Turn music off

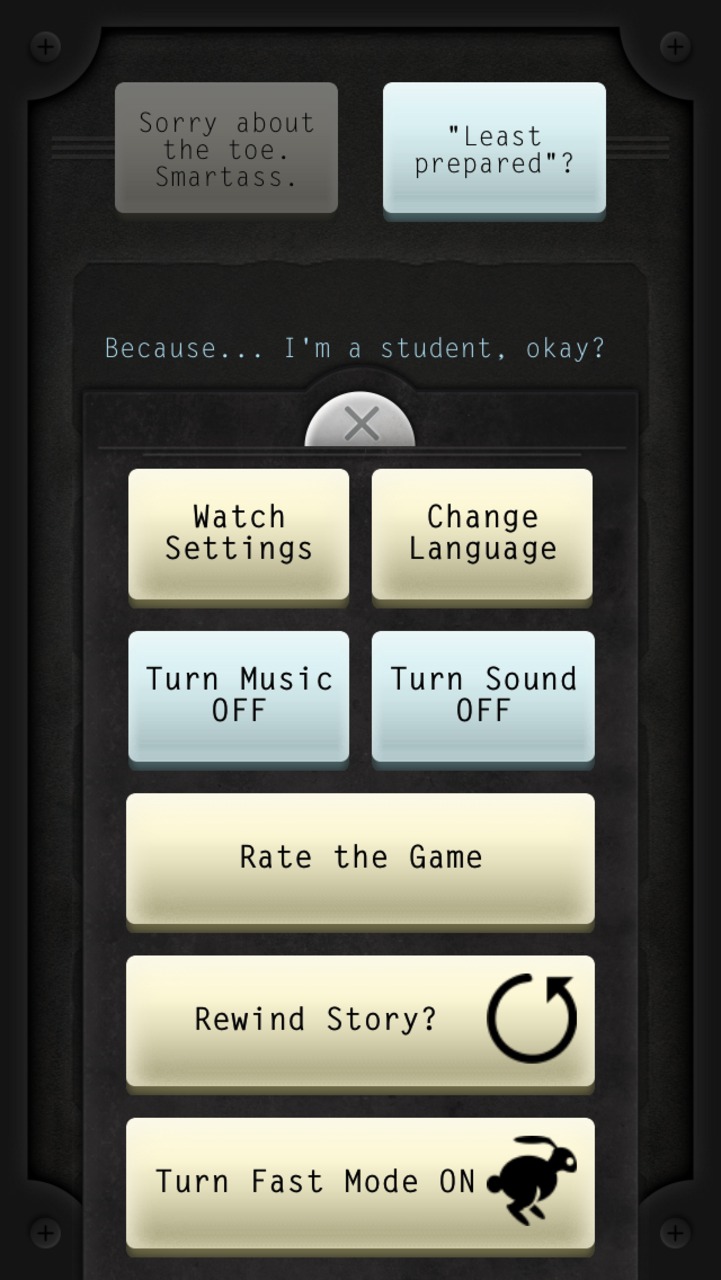[239, 696]
